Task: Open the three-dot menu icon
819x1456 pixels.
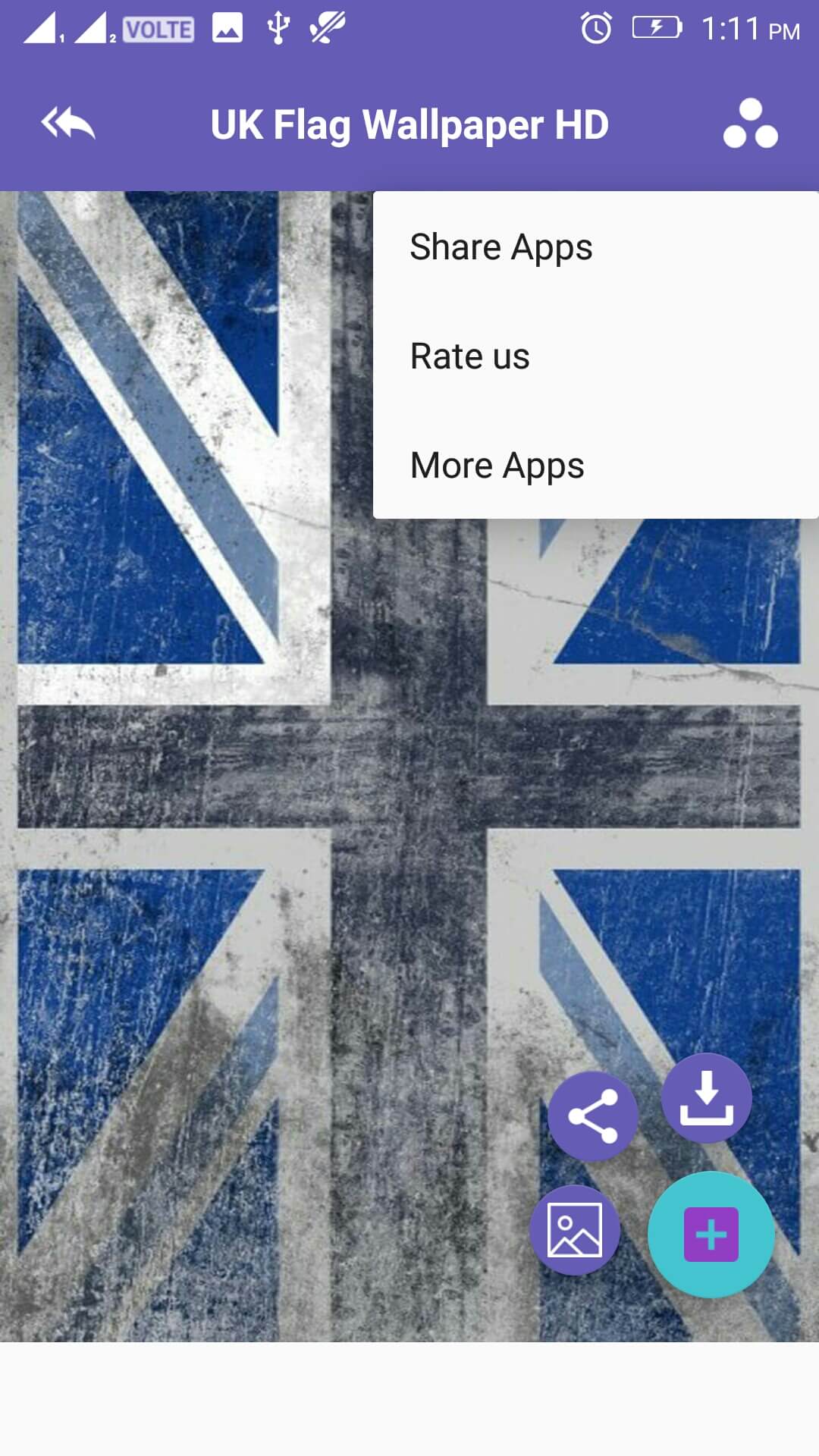Action: [750, 124]
